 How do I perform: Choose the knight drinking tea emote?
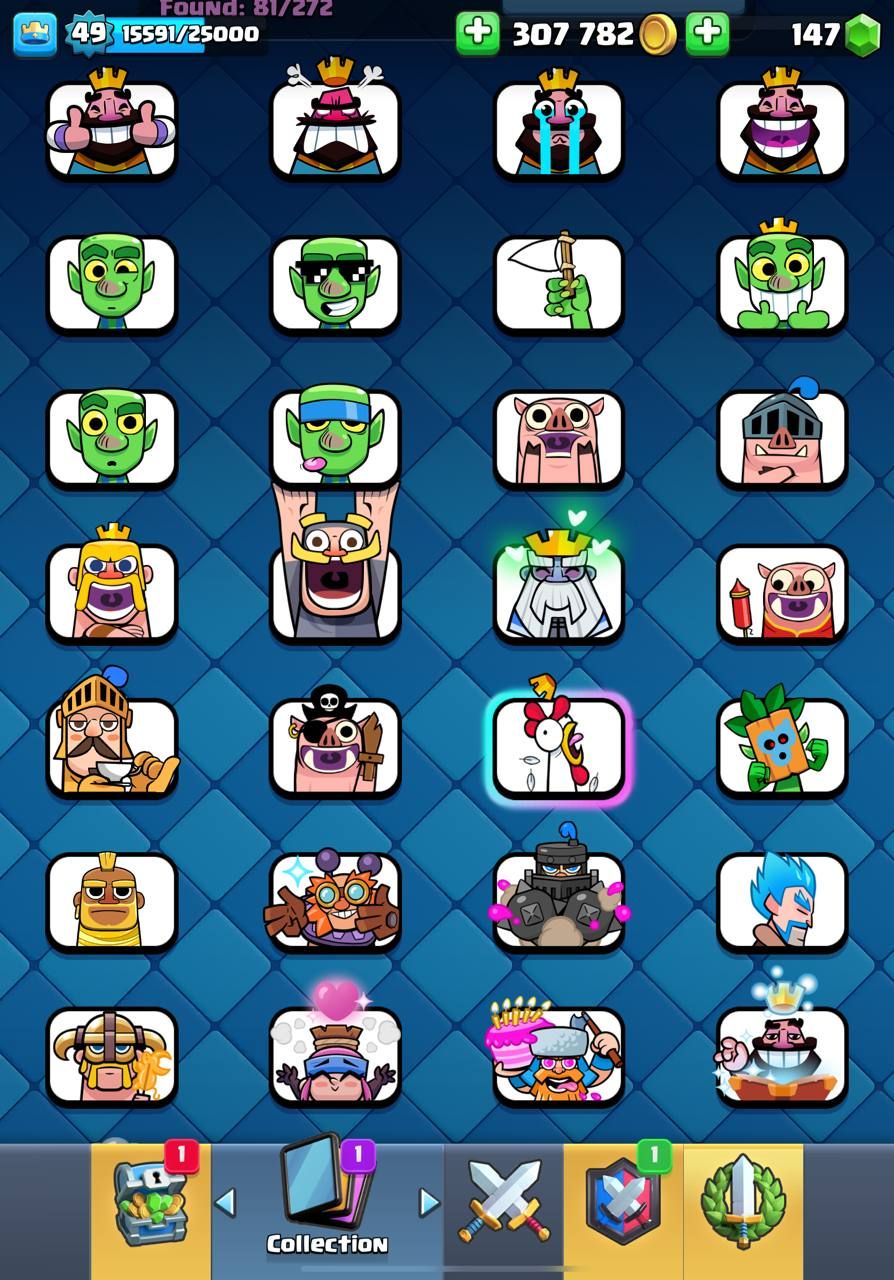112,747
